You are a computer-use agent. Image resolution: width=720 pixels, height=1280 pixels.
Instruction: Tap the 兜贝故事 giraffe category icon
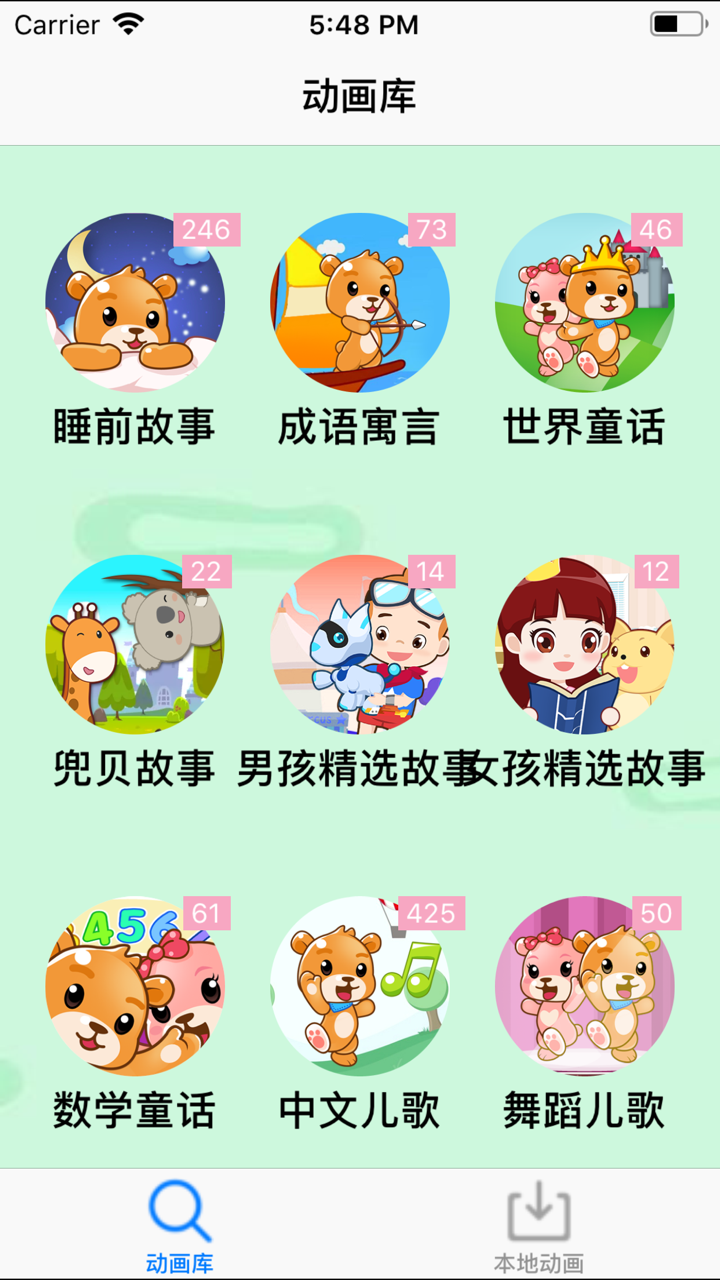click(x=135, y=645)
